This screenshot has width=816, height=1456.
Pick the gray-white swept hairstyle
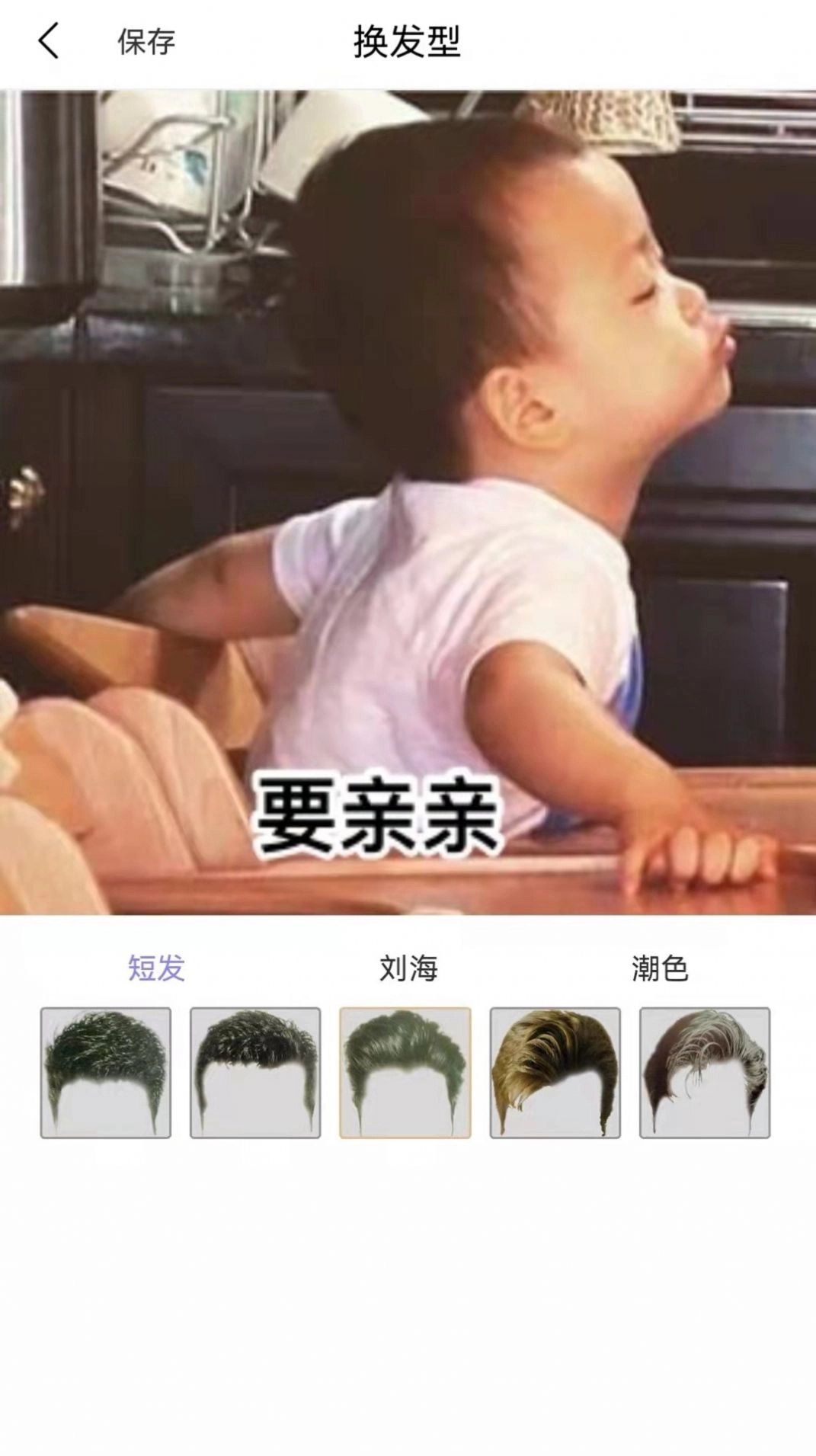coord(705,1073)
